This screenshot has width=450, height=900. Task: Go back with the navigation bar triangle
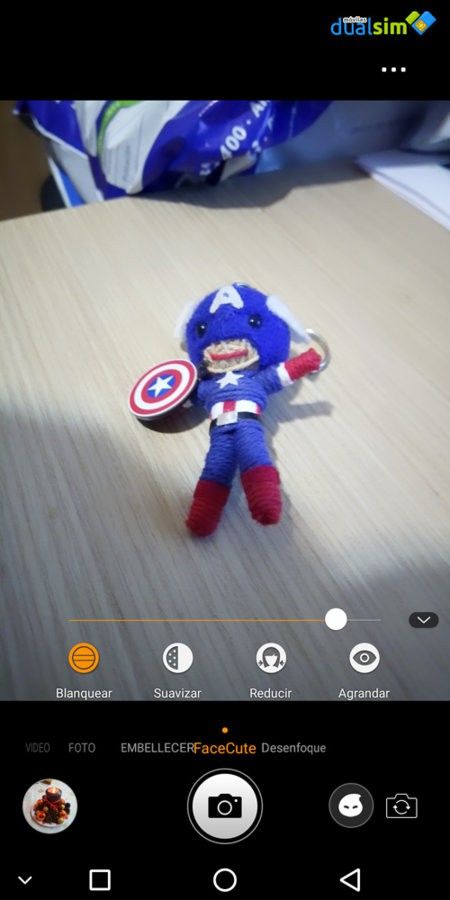[350, 879]
